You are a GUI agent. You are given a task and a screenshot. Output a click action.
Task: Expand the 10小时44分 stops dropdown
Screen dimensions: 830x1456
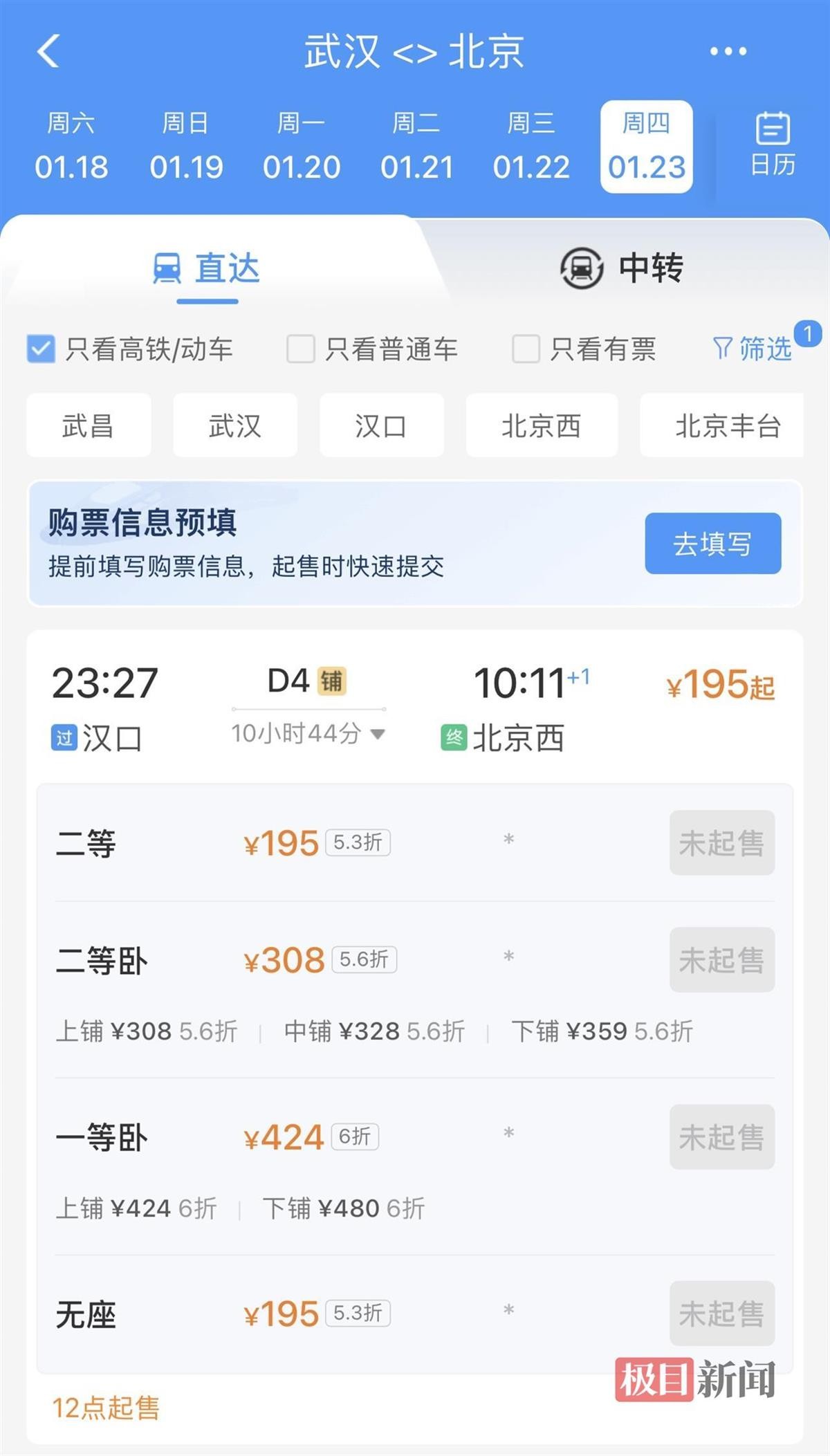308,734
